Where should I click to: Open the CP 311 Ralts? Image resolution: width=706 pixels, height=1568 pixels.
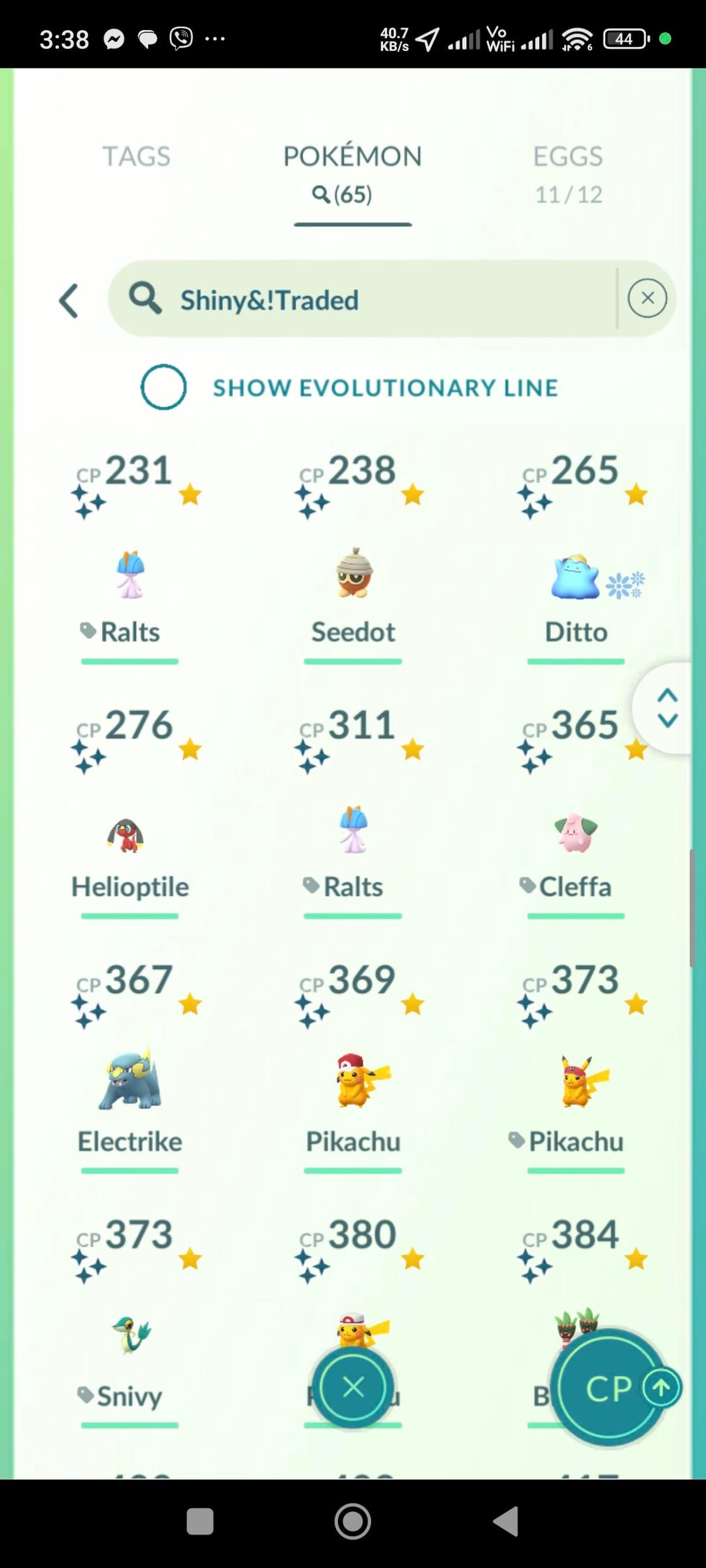353,831
